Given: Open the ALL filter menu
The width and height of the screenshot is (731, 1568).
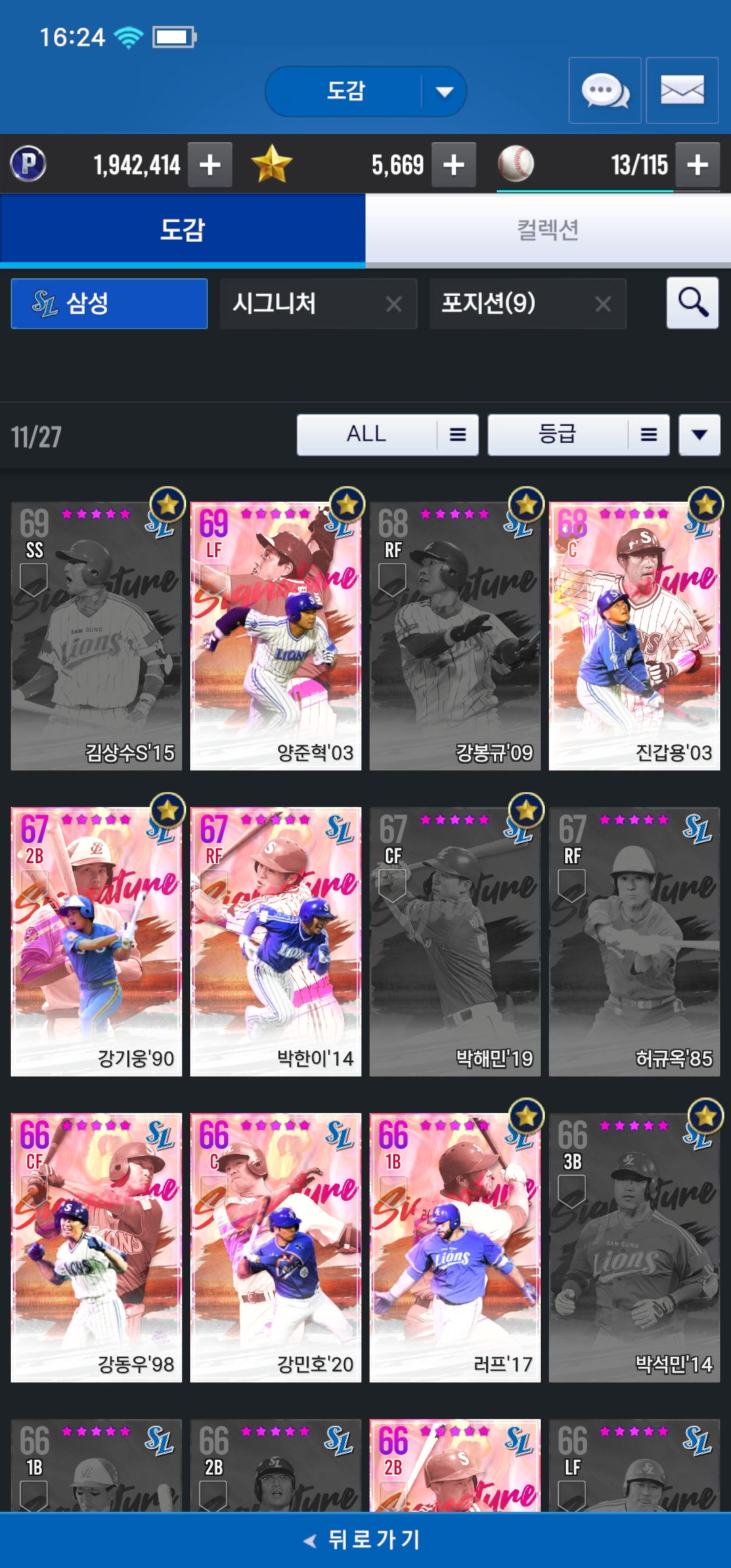Looking at the screenshot, I should tap(388, 435).
